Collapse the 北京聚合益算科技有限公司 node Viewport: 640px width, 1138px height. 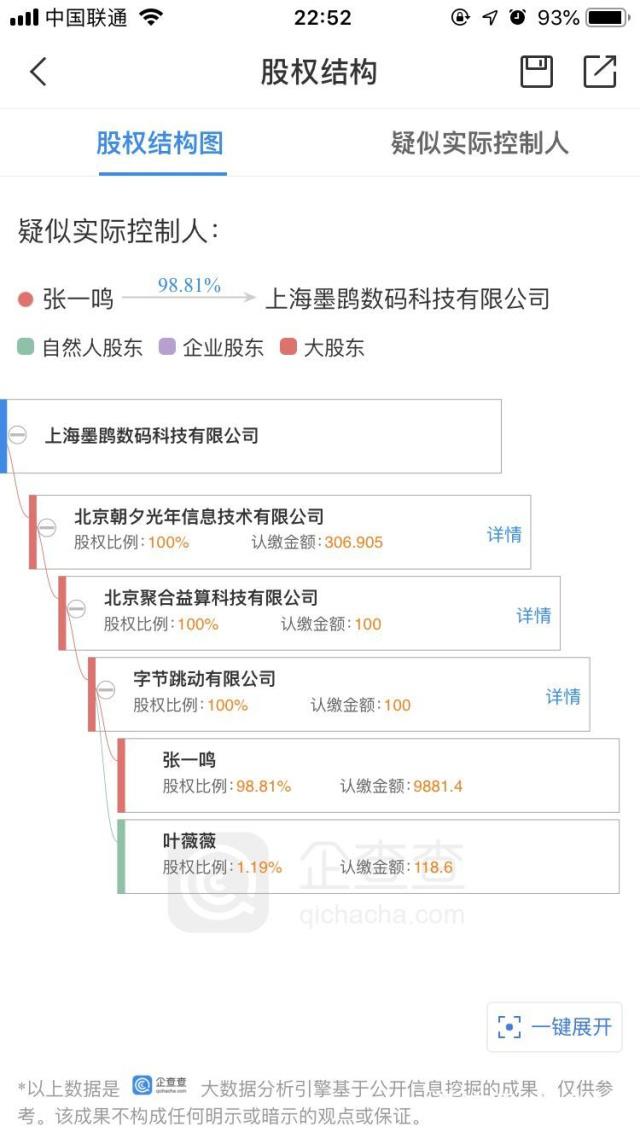(76, 609)
